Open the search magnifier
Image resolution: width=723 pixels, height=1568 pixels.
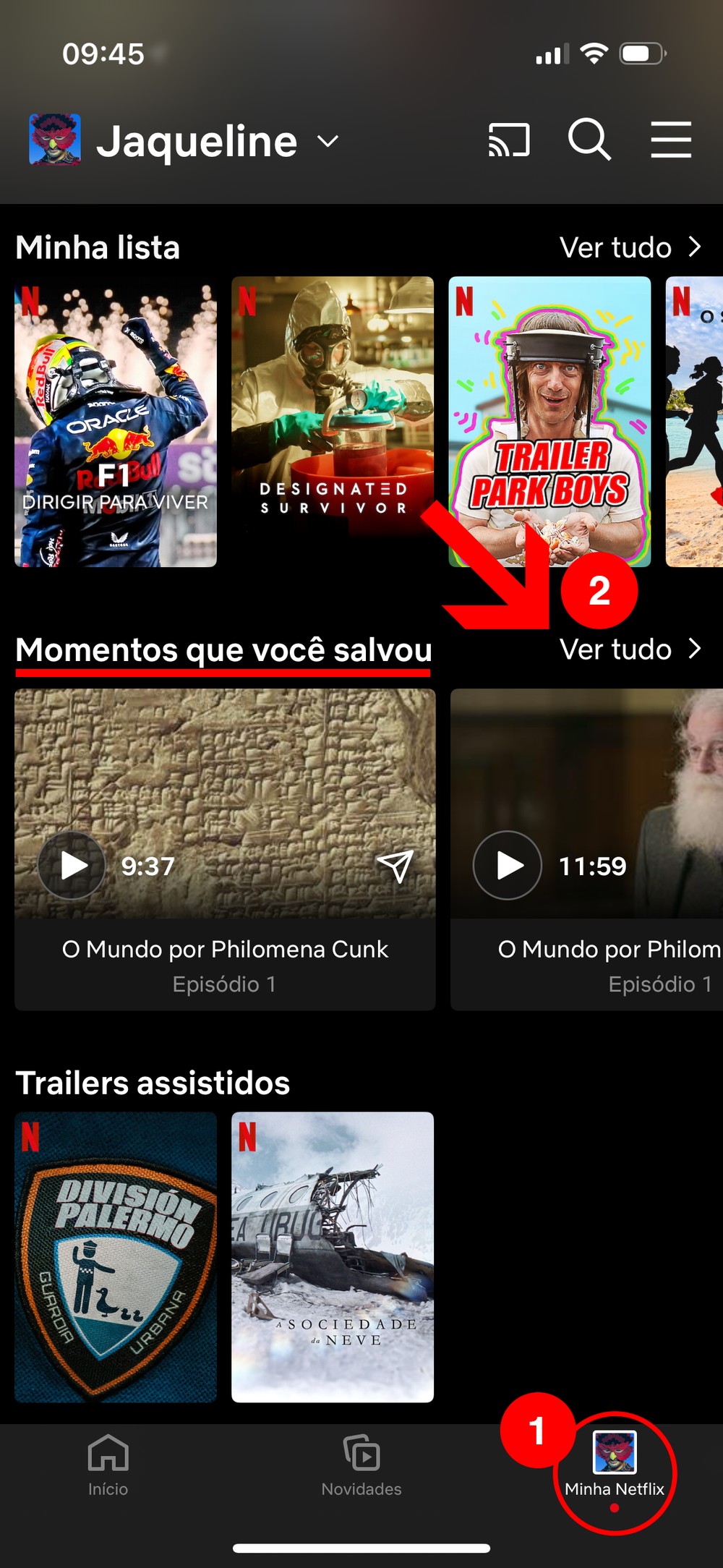click(589, 139)
